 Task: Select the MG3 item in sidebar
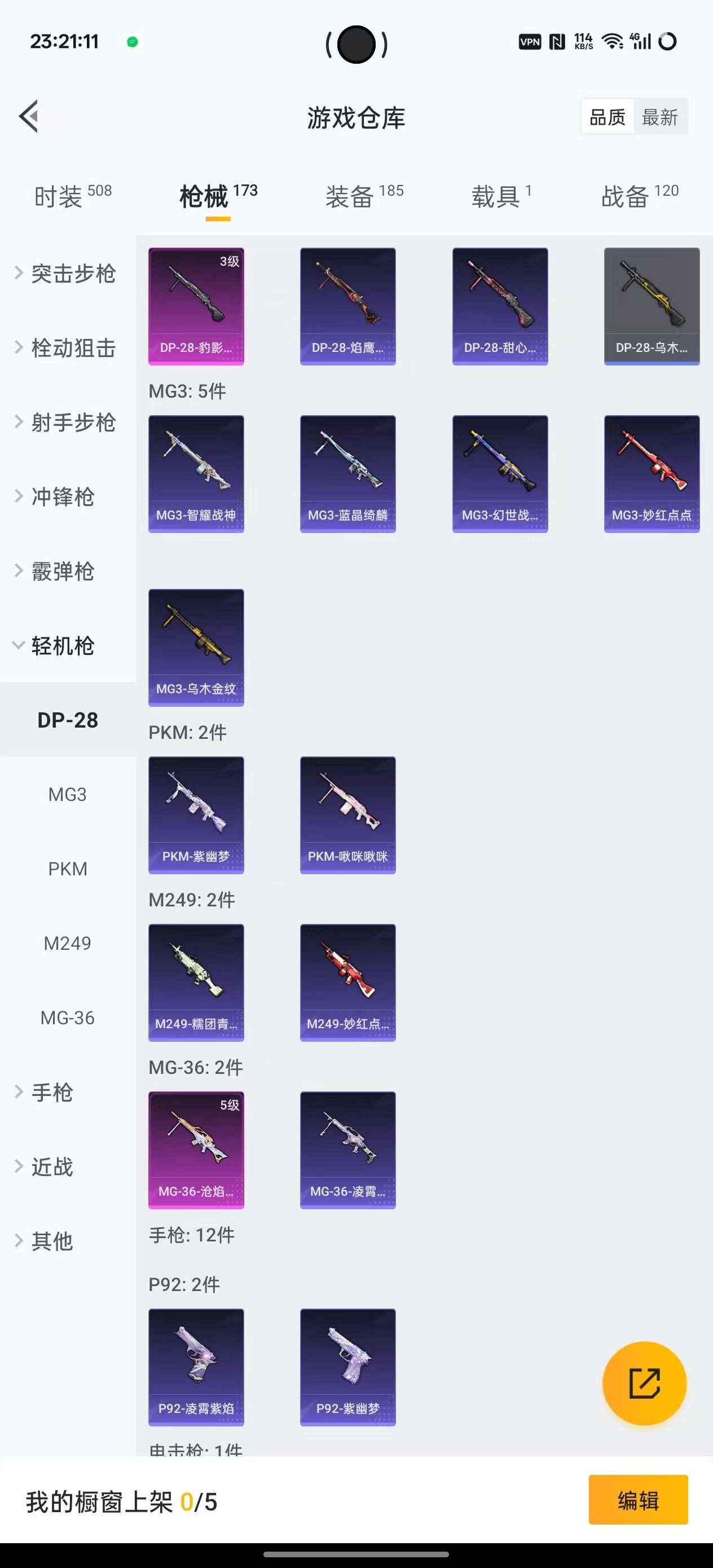coord(69,794)
